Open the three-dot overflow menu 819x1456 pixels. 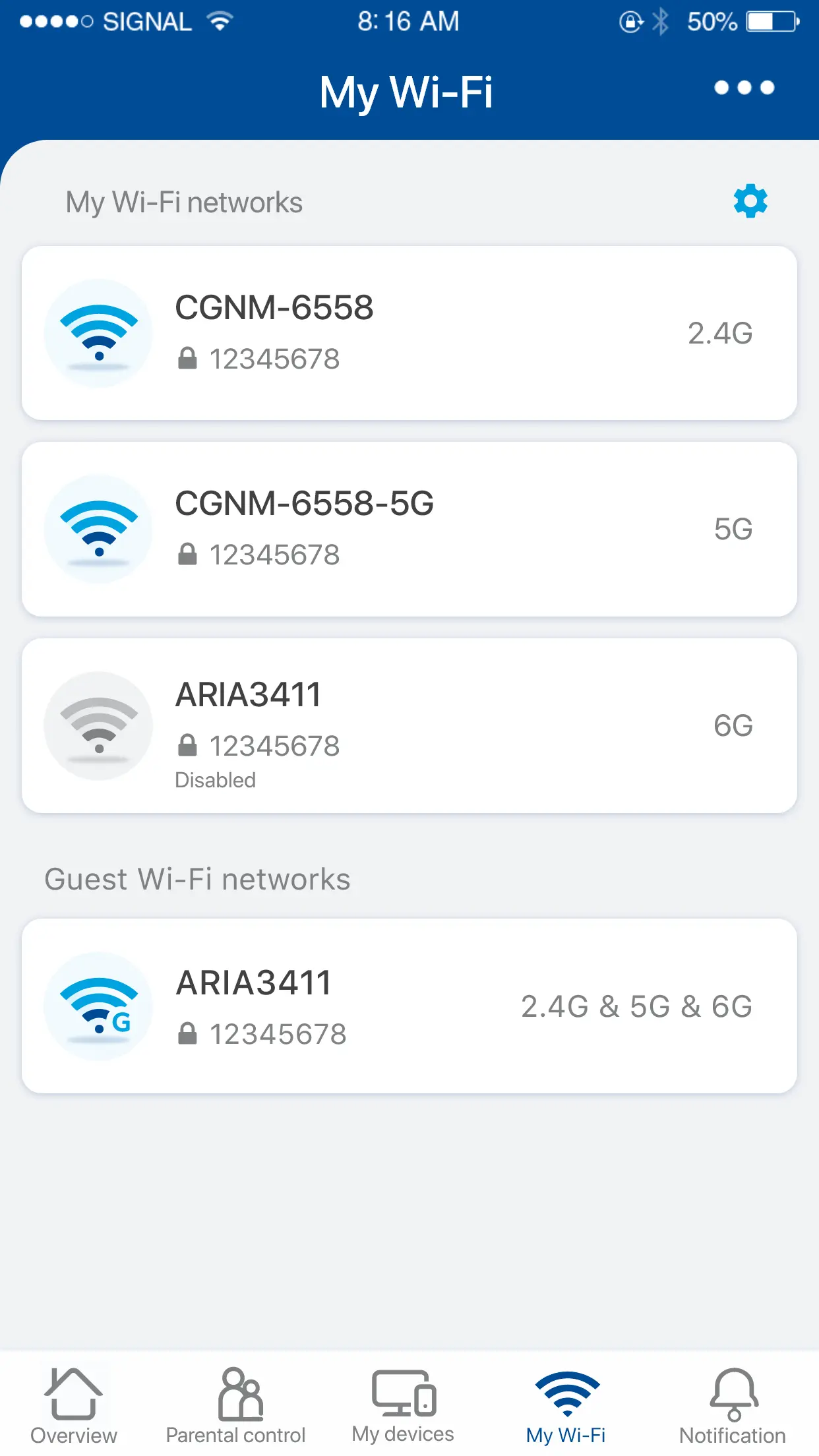click(744, 88)
